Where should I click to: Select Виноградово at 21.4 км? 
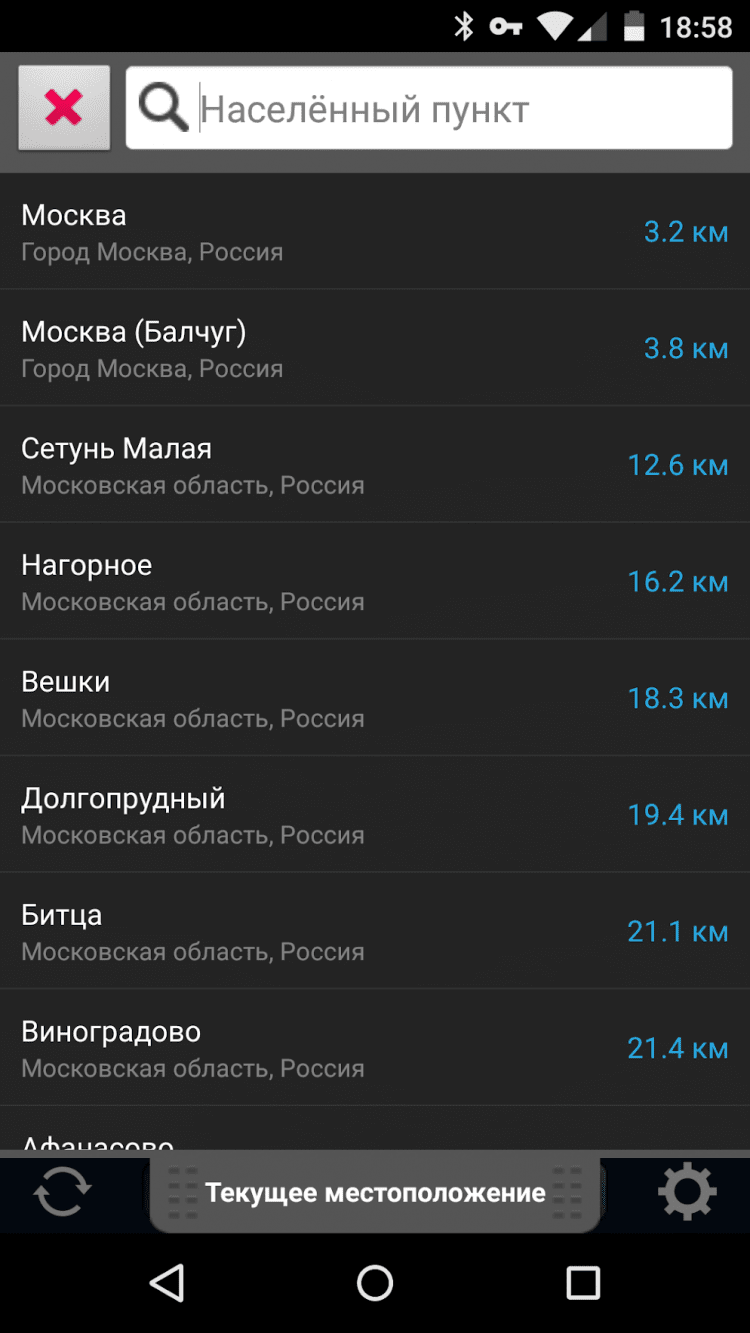coord(374,1048)
